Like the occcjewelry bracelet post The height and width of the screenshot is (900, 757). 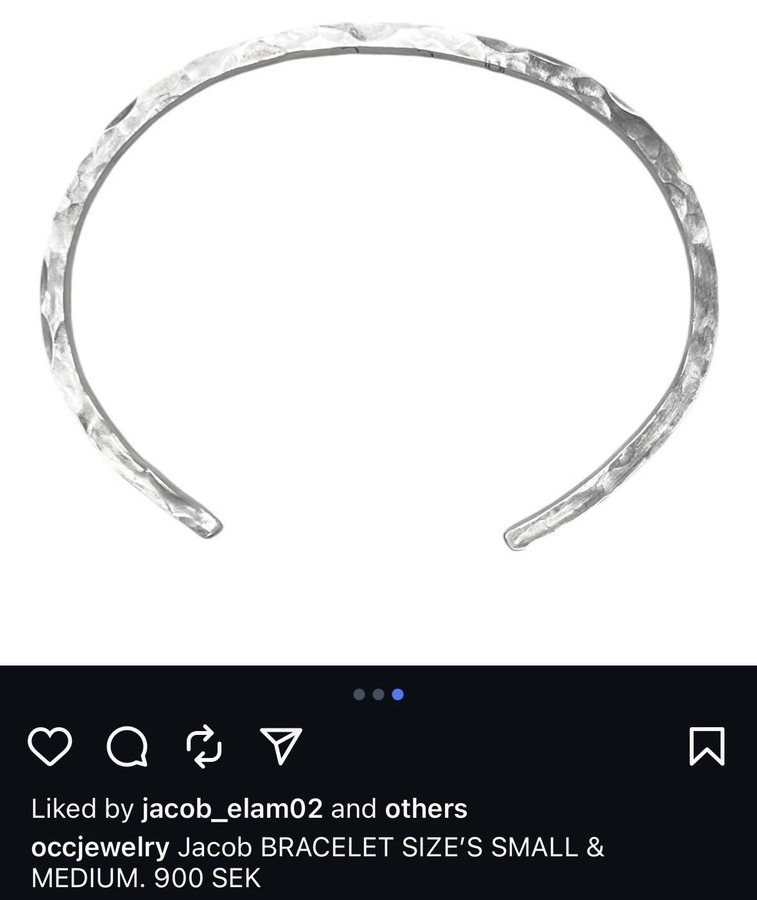pos(49,746)
